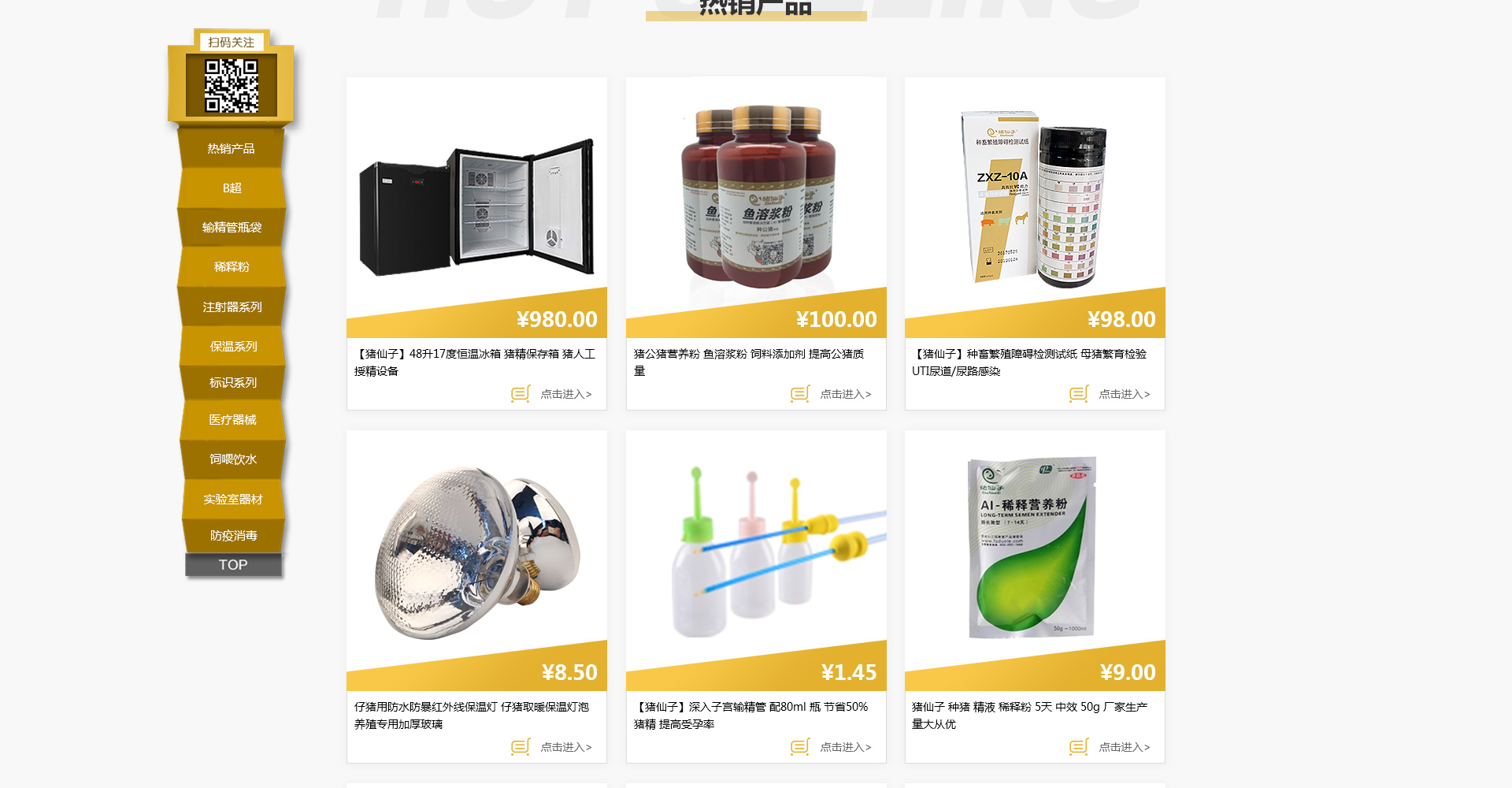1512x788 pixels.
Task: Select 注射器系列 in sidebar
Action: click(x=232, y=307)
